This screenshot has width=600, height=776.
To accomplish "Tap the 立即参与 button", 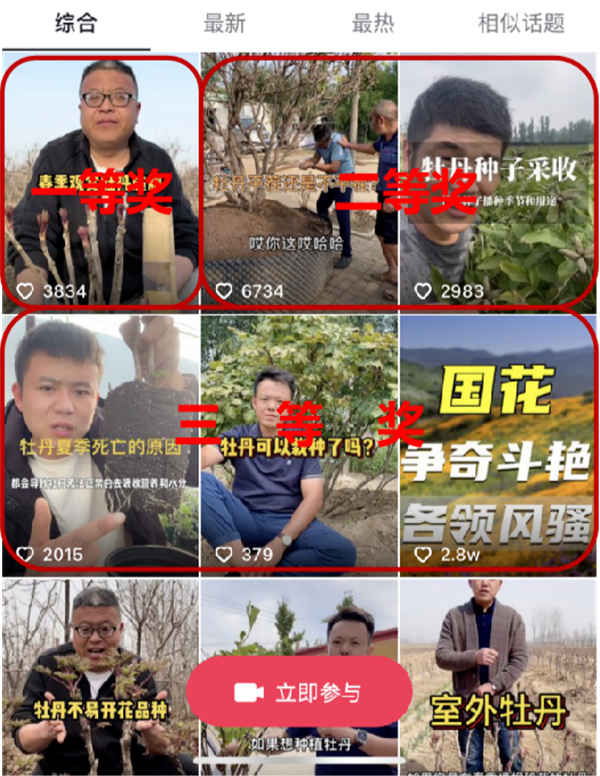I will click(299, 692).
